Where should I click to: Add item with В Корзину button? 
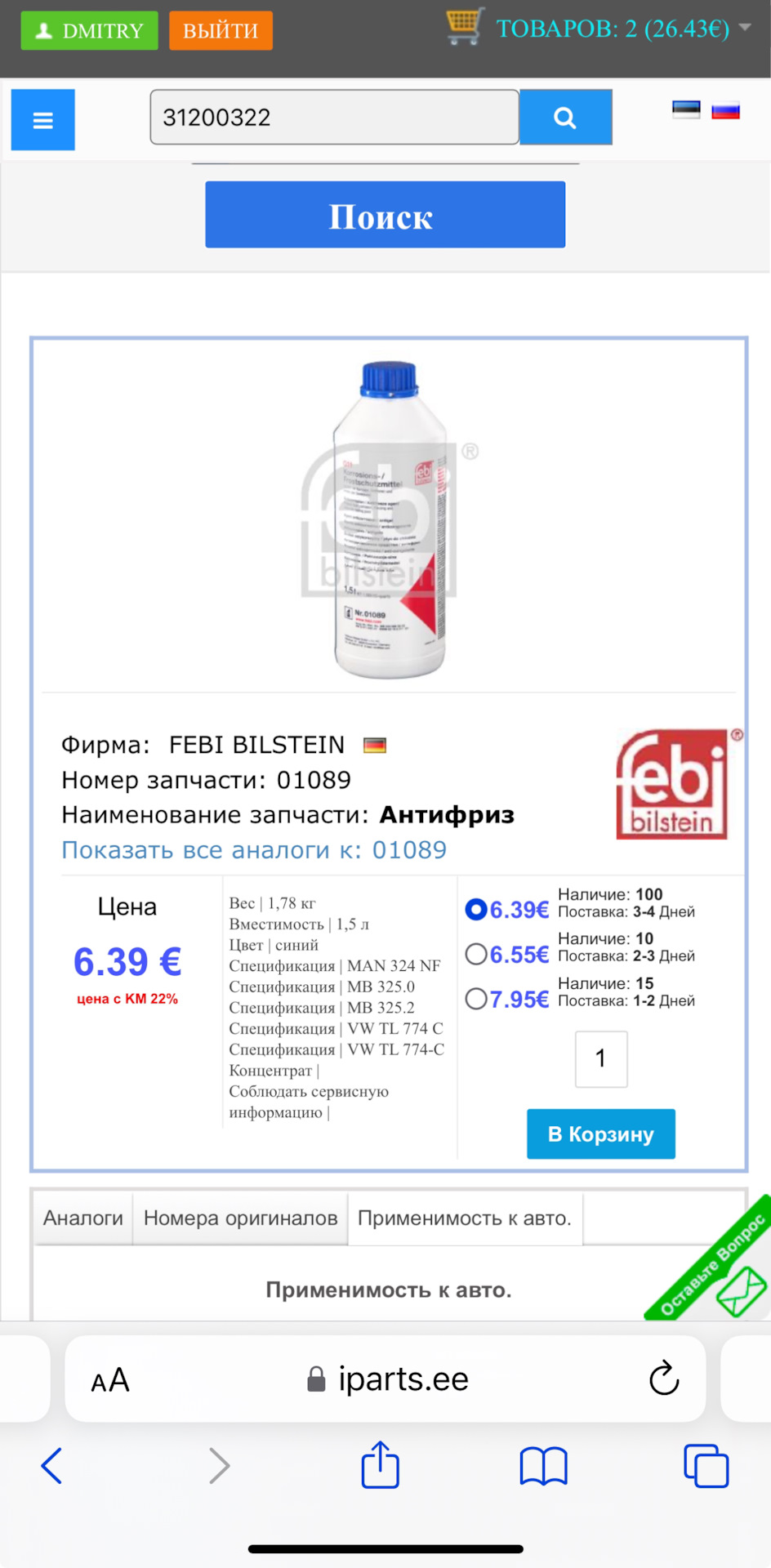tap(600, 1134)
